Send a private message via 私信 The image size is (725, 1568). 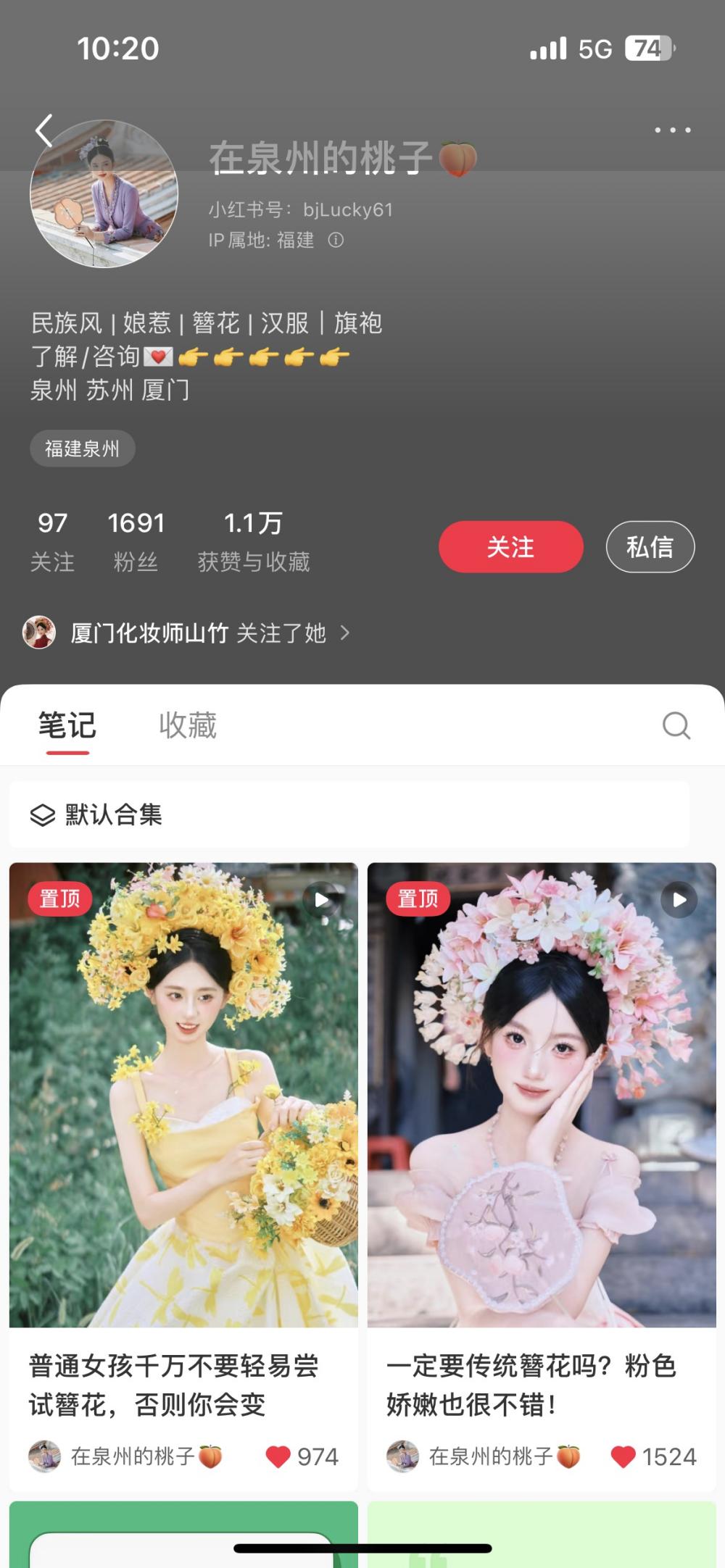(650, 547)
